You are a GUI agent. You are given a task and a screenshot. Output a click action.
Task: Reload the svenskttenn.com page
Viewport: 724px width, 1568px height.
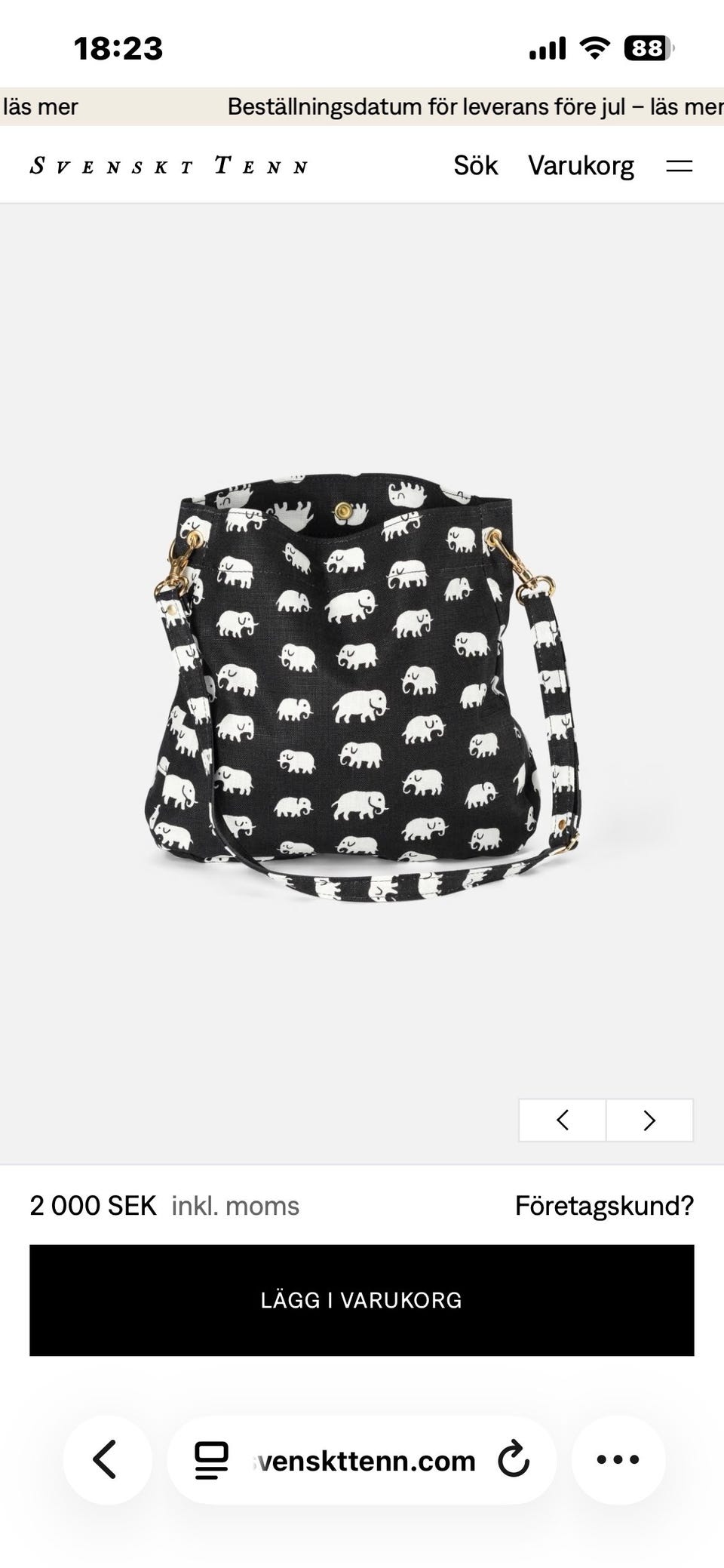tap(514, 1460)
